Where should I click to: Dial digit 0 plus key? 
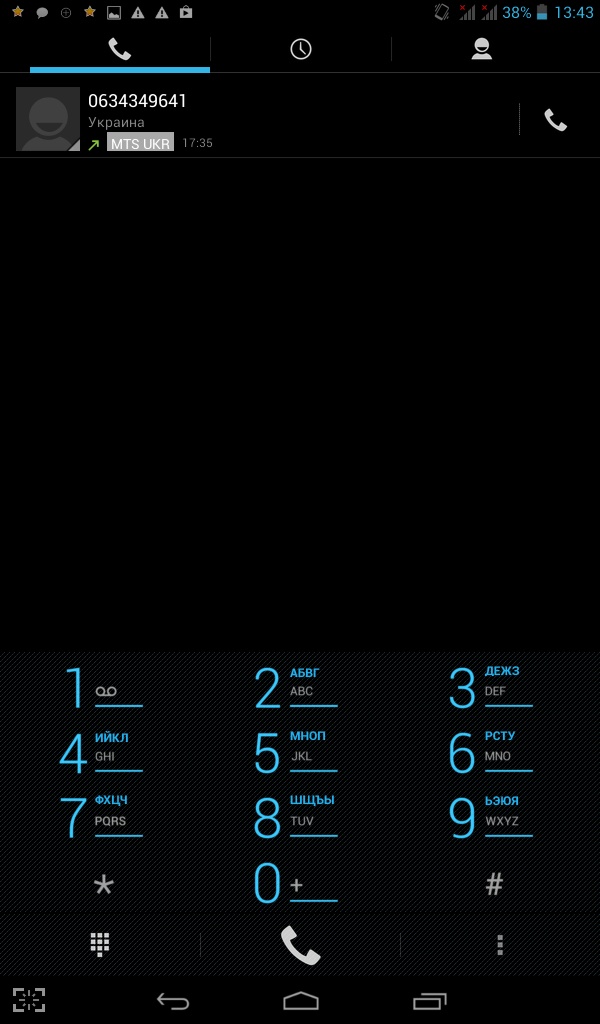pos(297,884)
